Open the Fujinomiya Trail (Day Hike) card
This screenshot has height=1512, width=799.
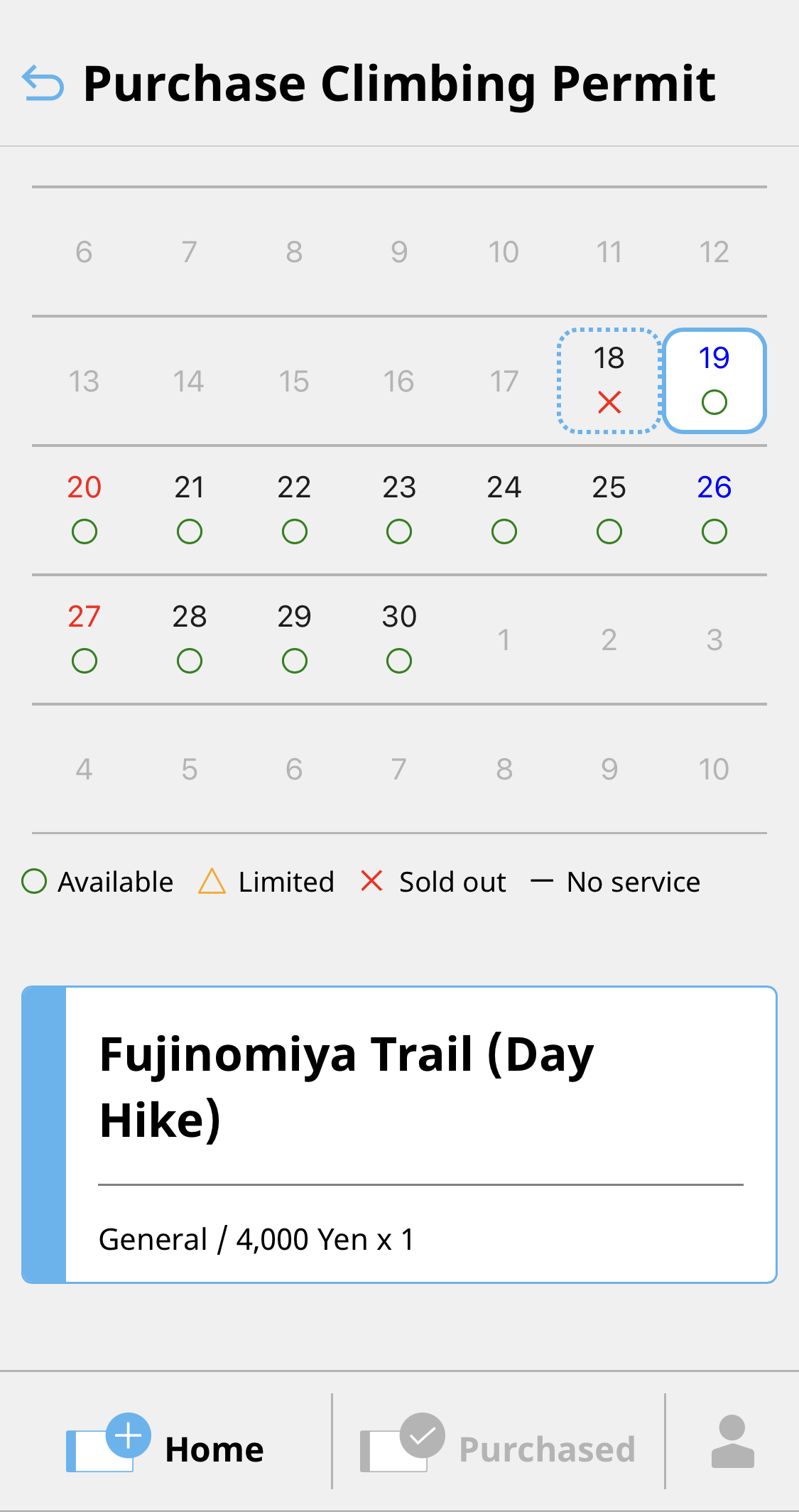tap(399, 1135)
